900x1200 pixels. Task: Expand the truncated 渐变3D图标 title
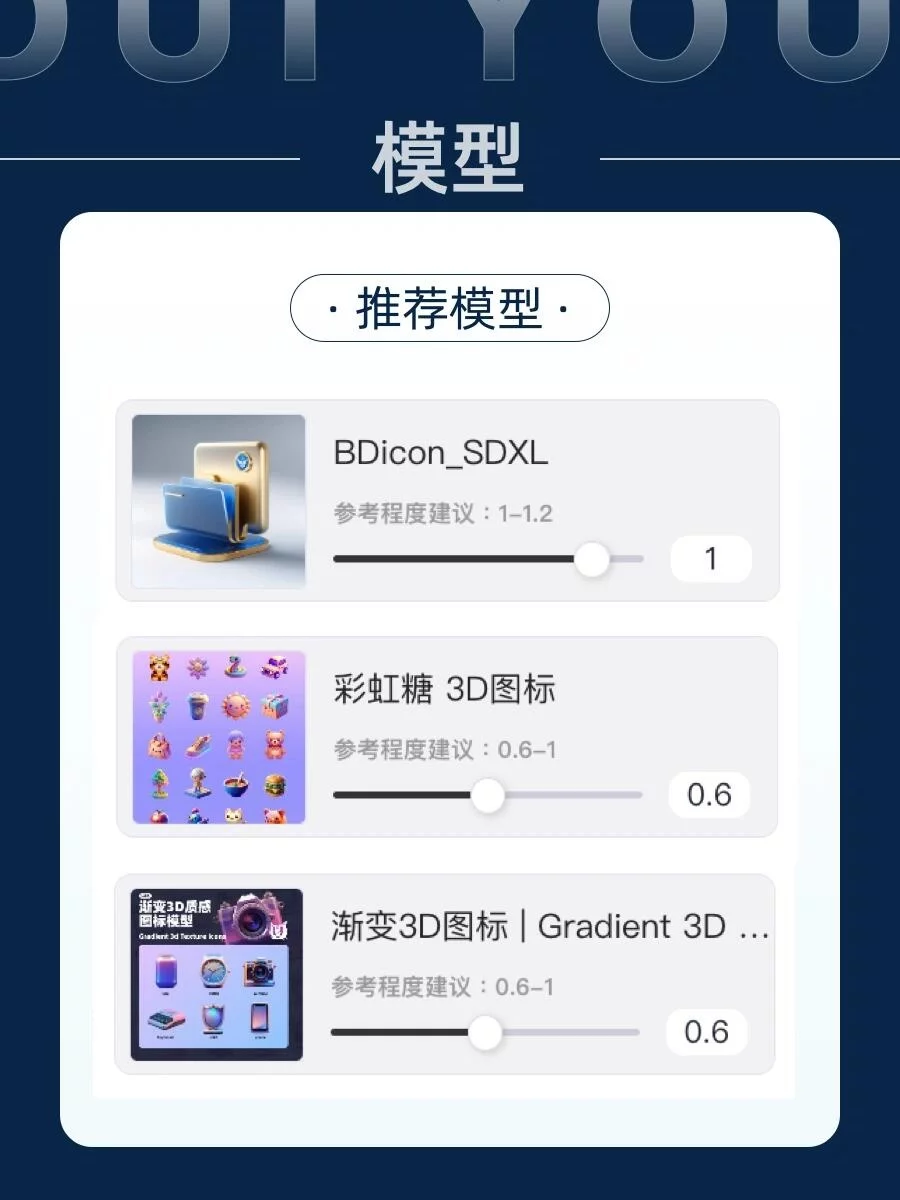[x=548, y=927]
